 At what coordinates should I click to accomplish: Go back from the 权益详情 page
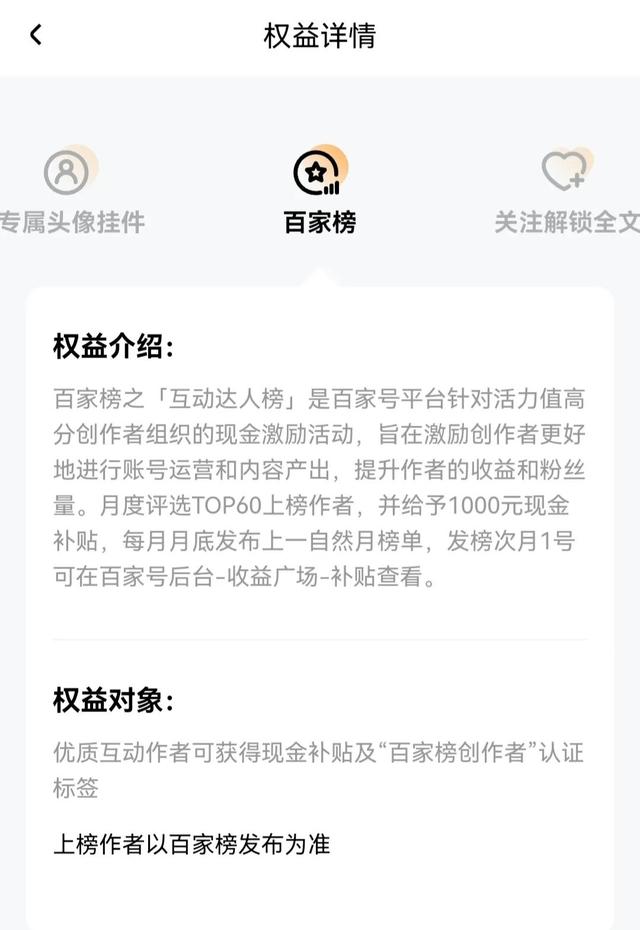click(36, 36)
